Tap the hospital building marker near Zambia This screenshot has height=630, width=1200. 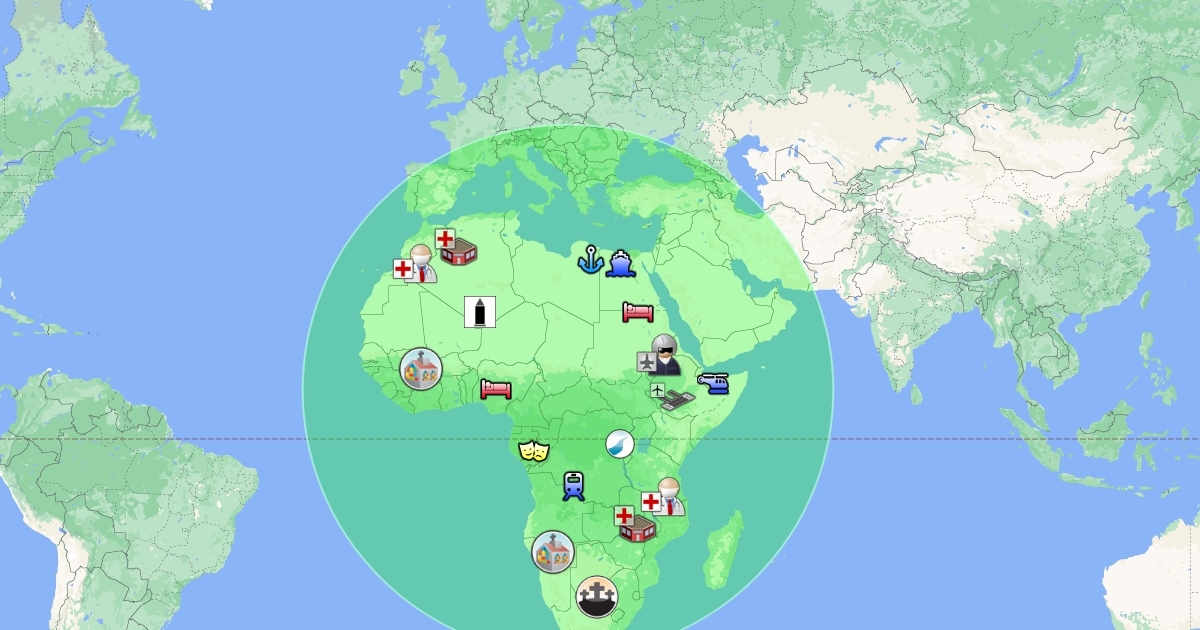tap(634, 523)
